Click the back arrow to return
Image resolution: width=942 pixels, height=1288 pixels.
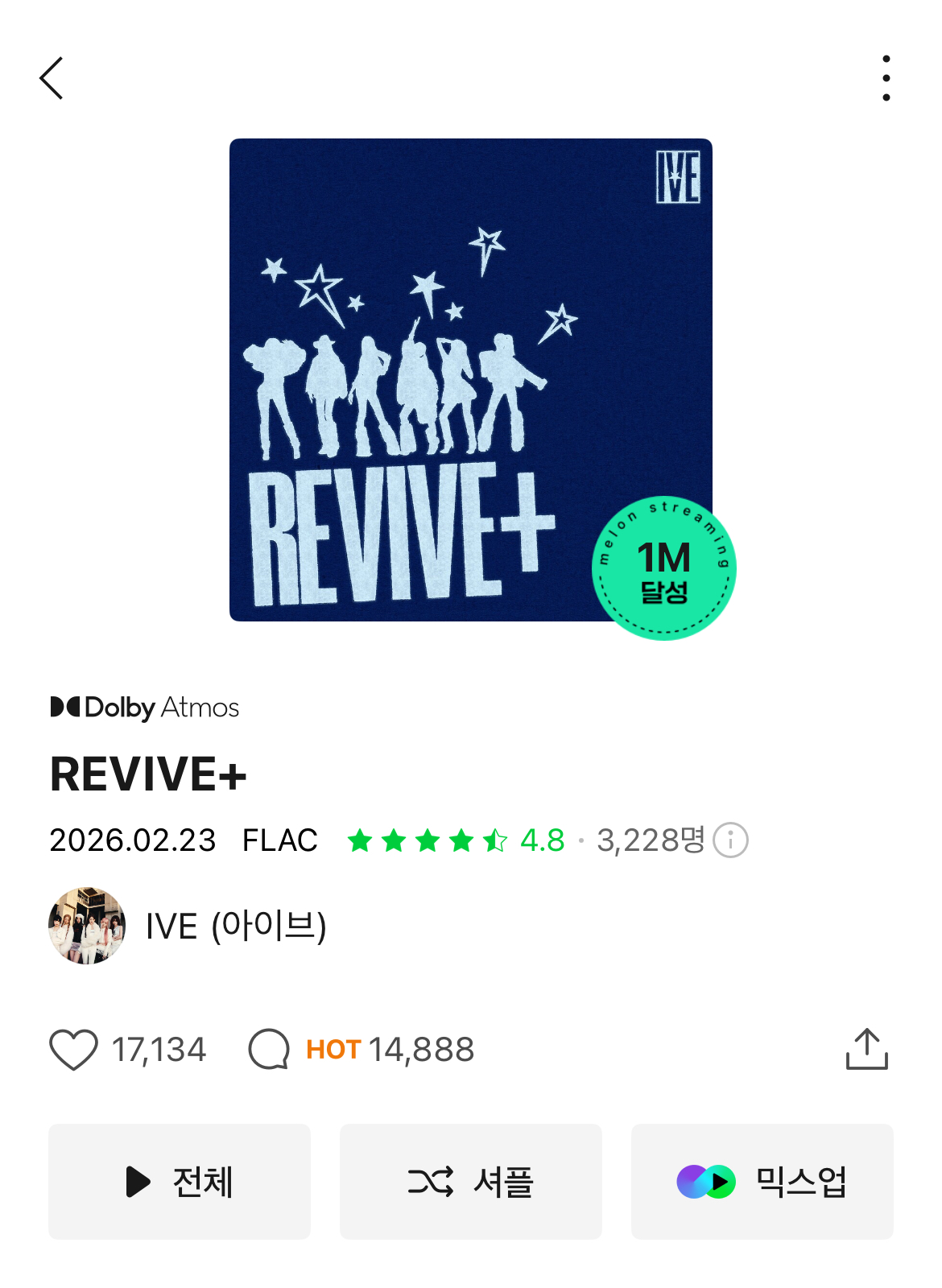click(52, 78)
